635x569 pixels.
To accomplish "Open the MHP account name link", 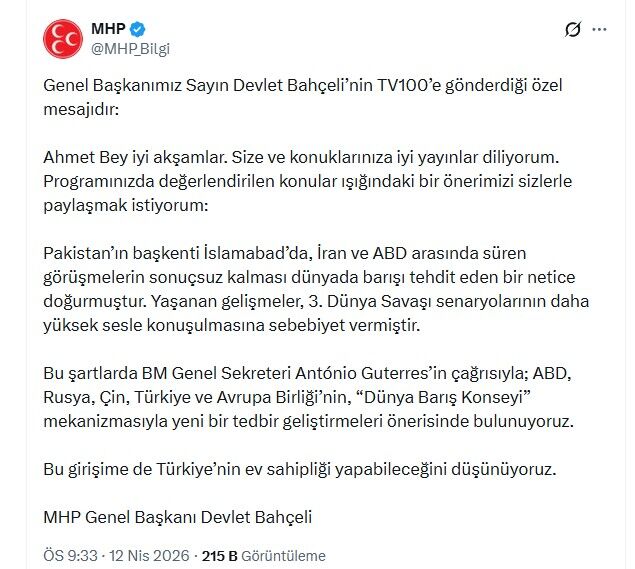I will pos(109,29).
